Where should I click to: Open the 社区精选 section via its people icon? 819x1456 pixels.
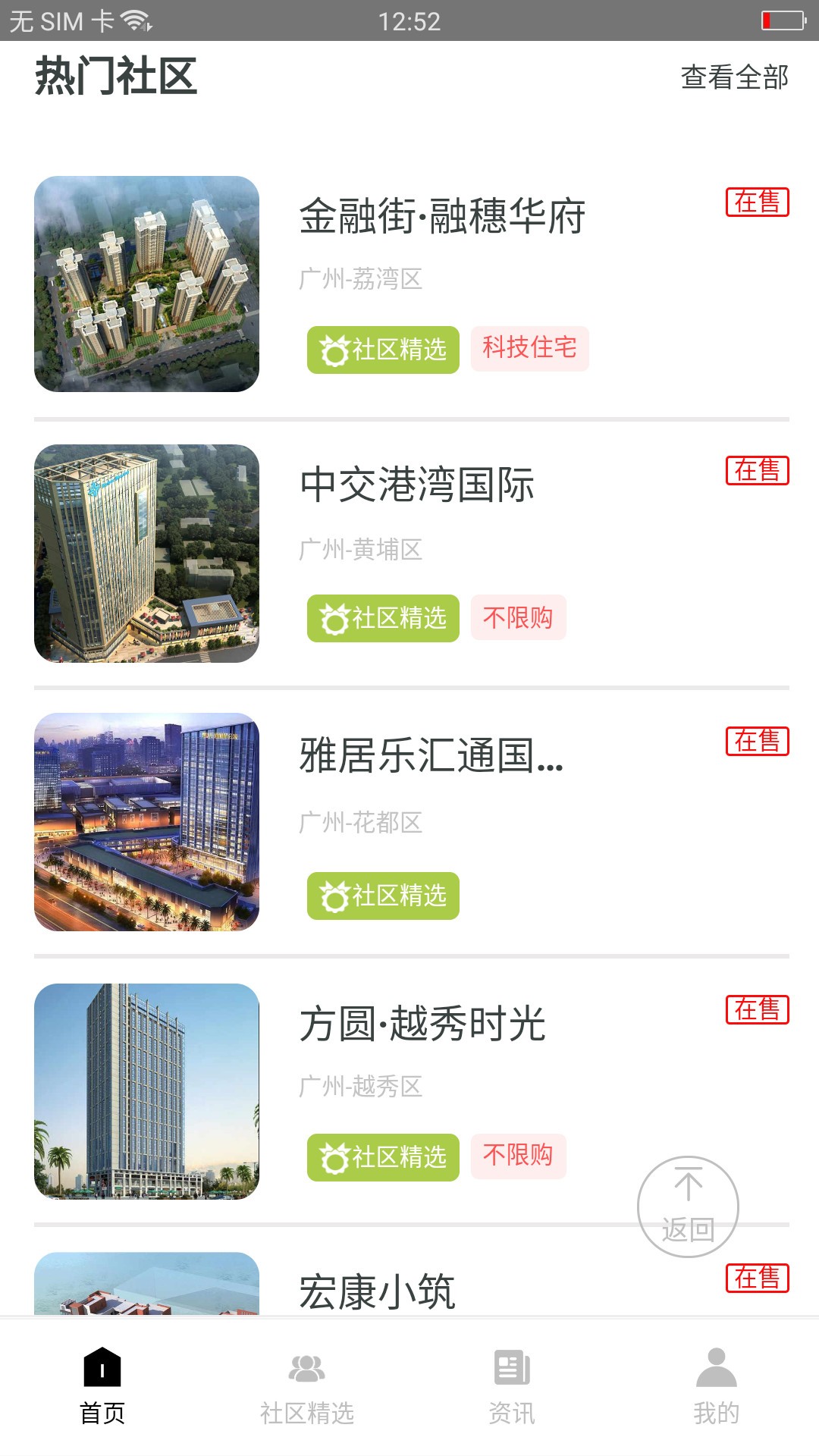pos(306,1371)
